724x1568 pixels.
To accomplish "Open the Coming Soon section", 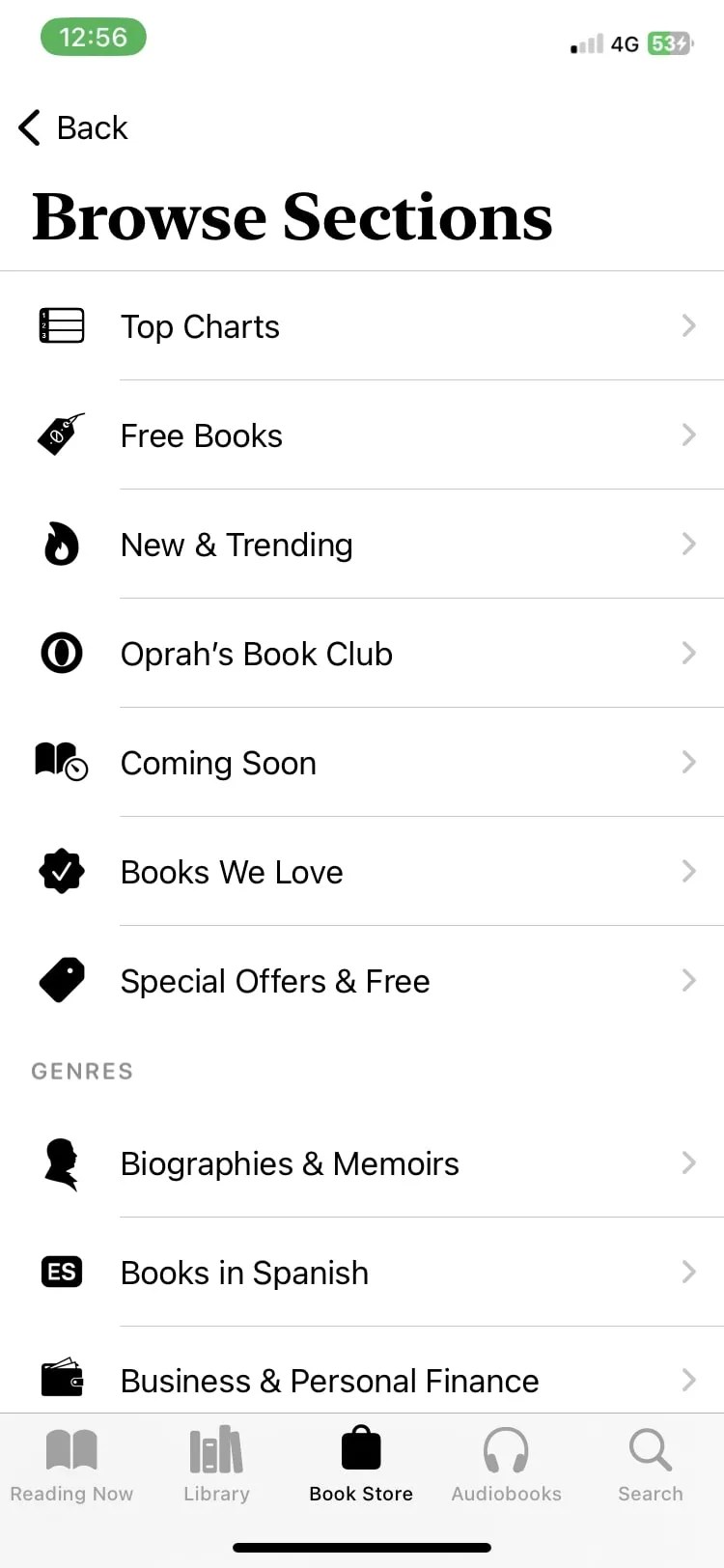I will pyautogui.click(x=218, y=763).
